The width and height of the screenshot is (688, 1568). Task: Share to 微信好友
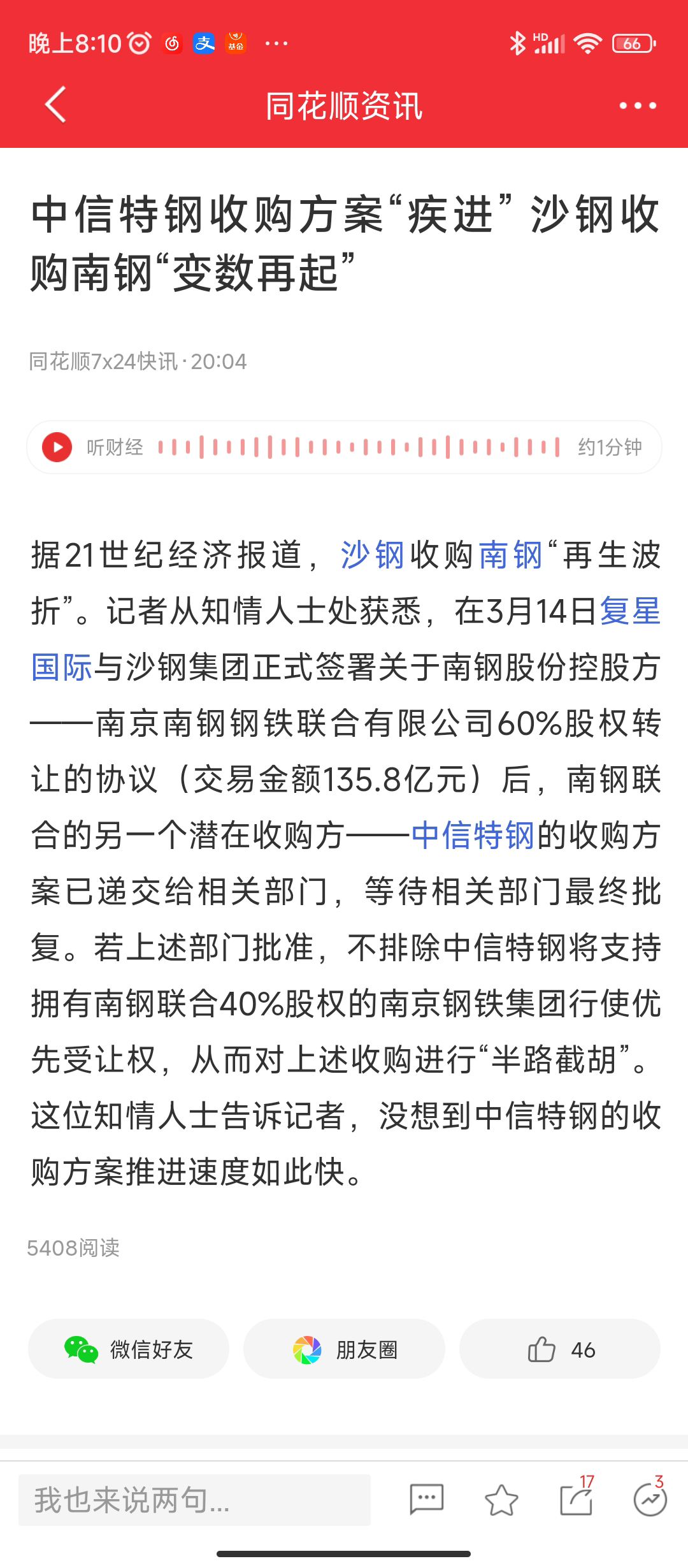pyautogui.click(x=128, y=1349)
